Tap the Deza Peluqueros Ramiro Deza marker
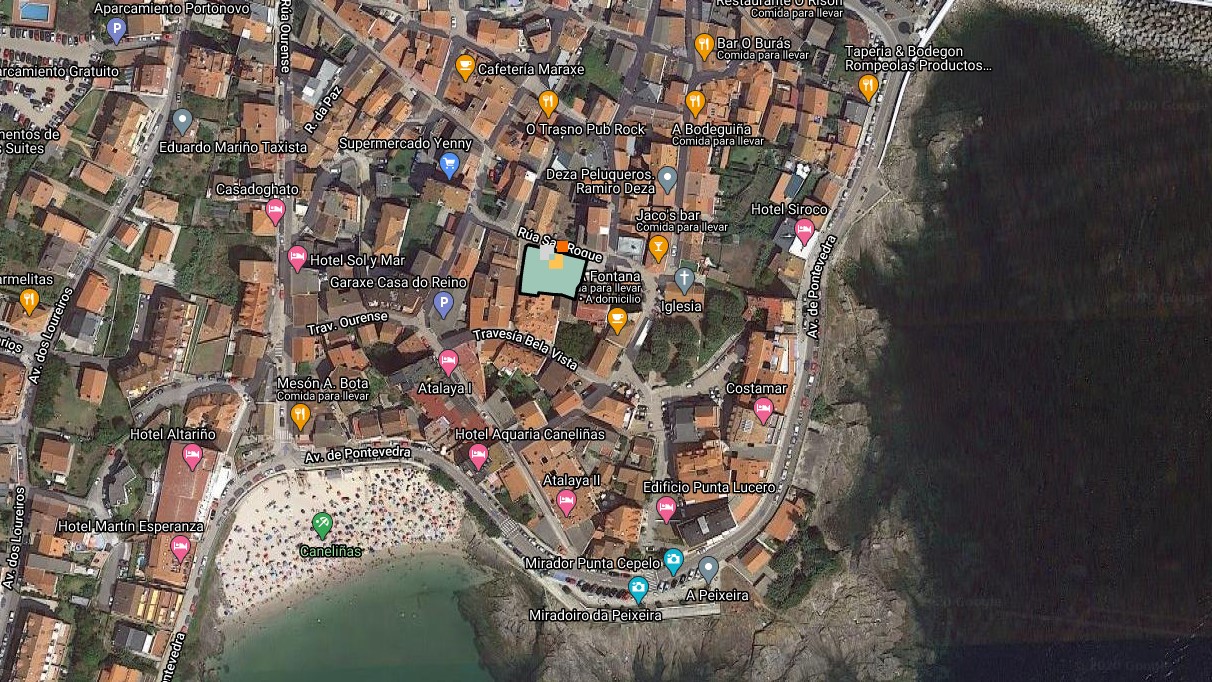This screenshot has width=1212, height=682. 668,180
